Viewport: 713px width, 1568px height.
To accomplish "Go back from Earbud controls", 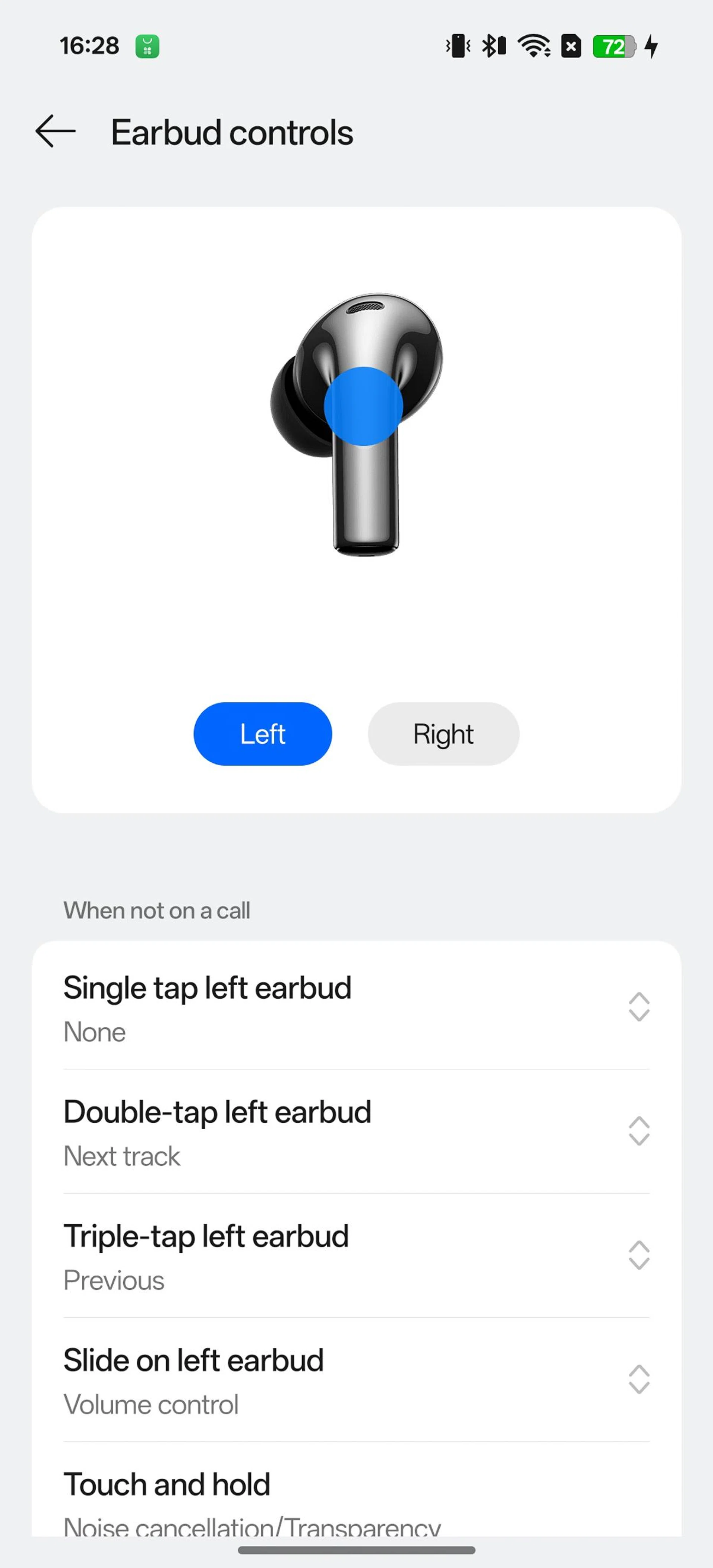I will point(55,131).
